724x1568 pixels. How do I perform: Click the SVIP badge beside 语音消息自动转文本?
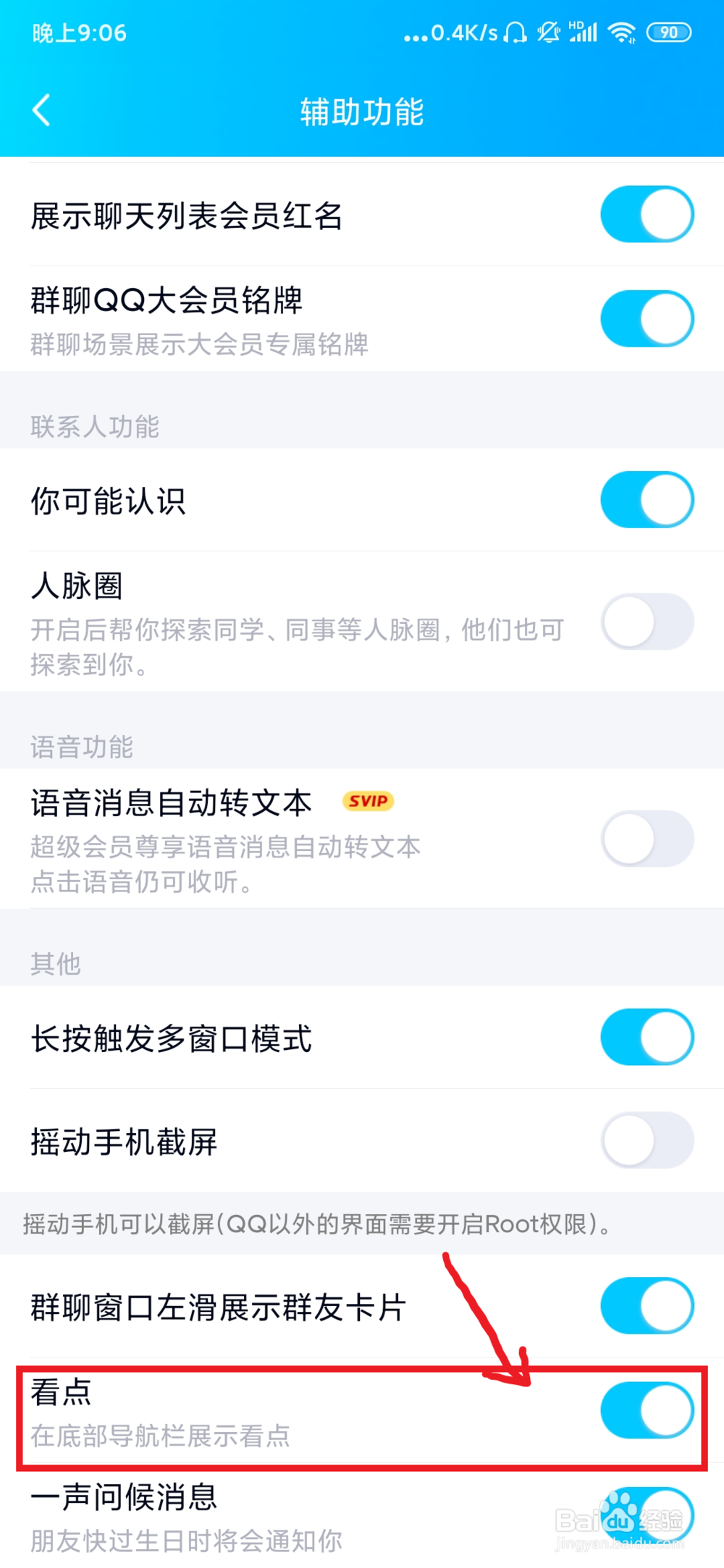pos(368,802)
